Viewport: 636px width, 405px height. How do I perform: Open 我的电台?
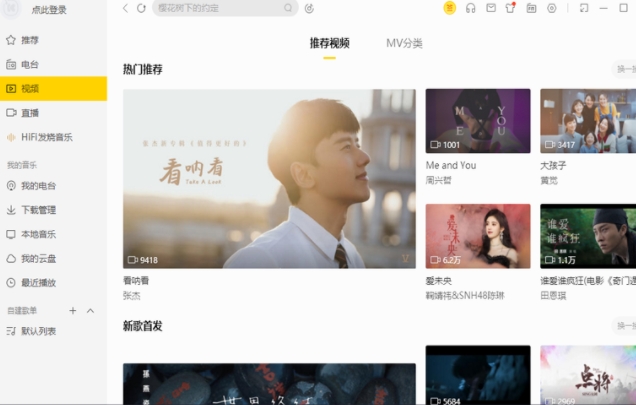point(37,186)
